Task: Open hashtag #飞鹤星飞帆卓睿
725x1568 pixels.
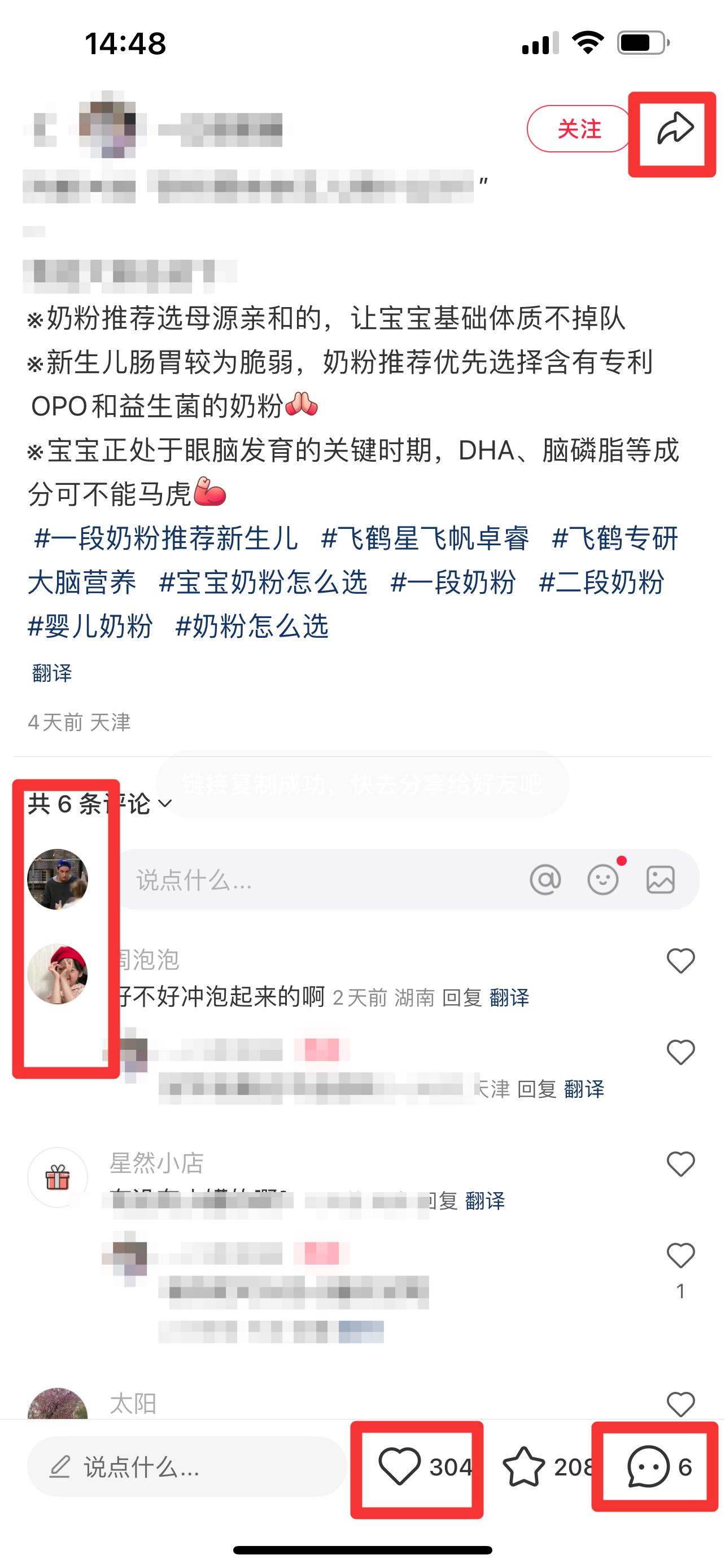Action: coord(425,538)
